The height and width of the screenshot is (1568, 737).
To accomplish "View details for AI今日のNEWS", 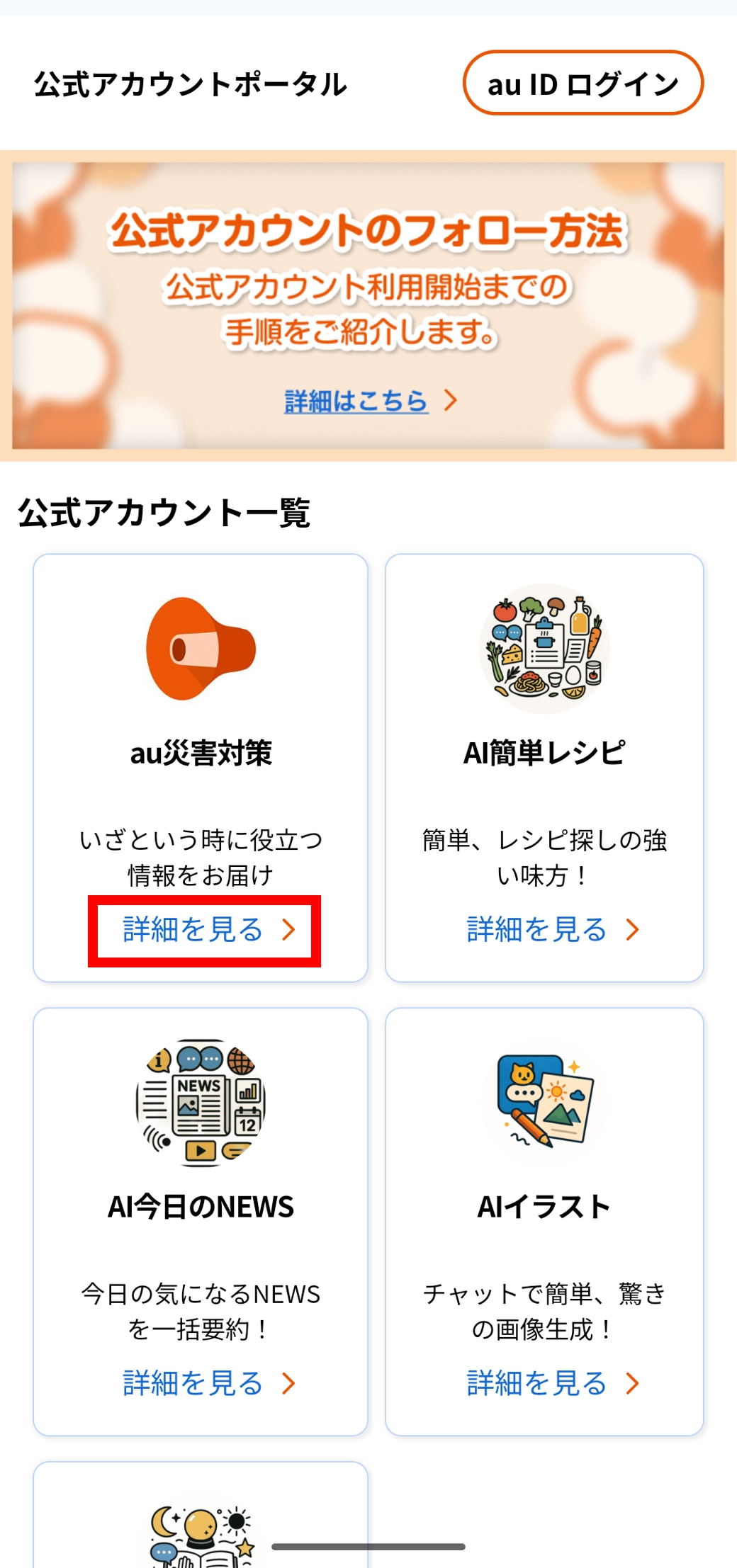I will coord(193,1385).
